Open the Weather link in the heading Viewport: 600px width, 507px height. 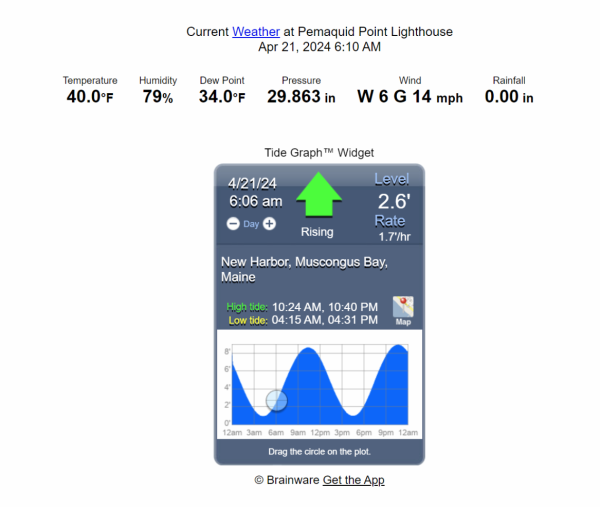[x=256, y=32]
